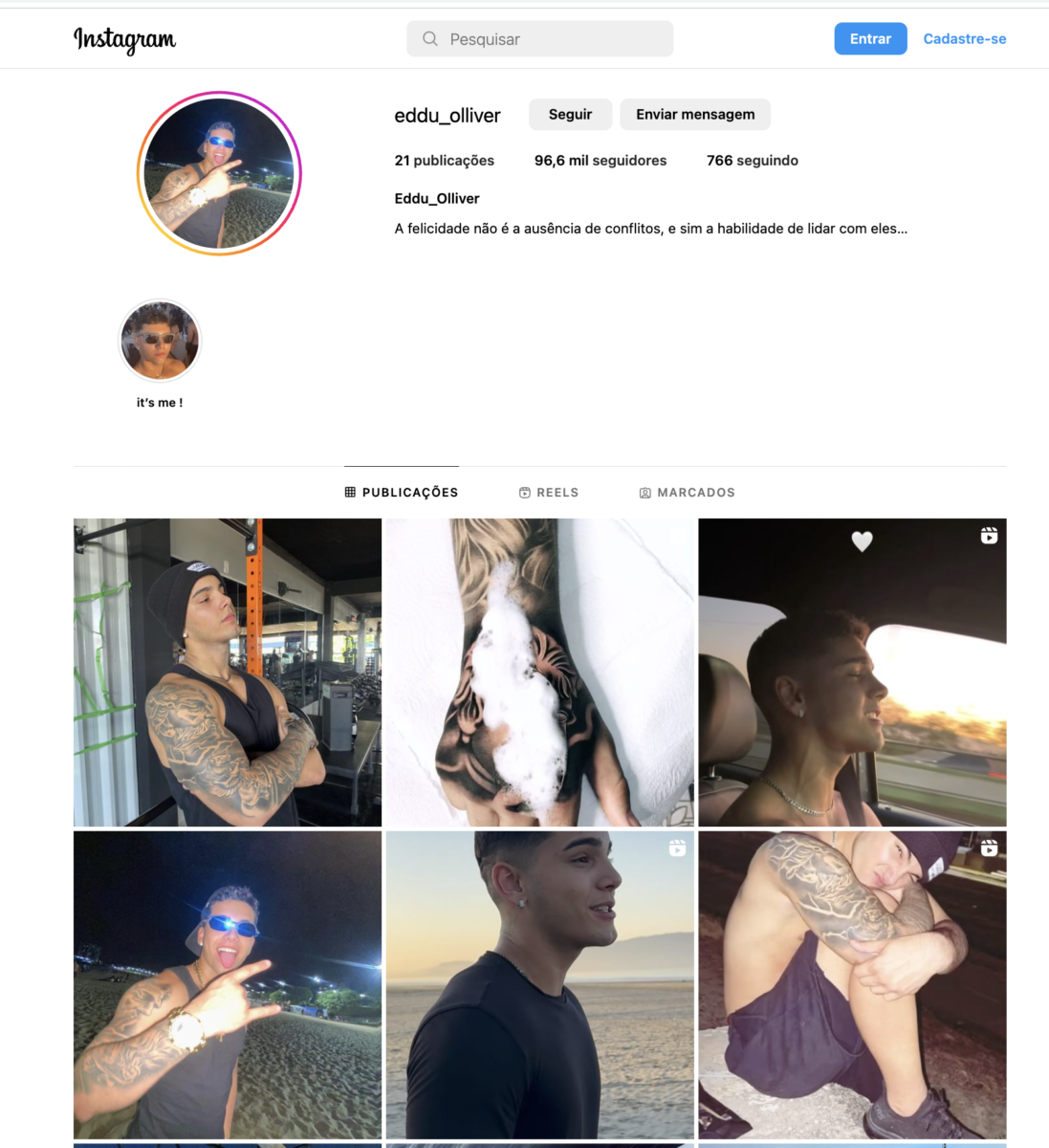
Task: Tap the Pesquisar search field
Action: coord(540,39)
